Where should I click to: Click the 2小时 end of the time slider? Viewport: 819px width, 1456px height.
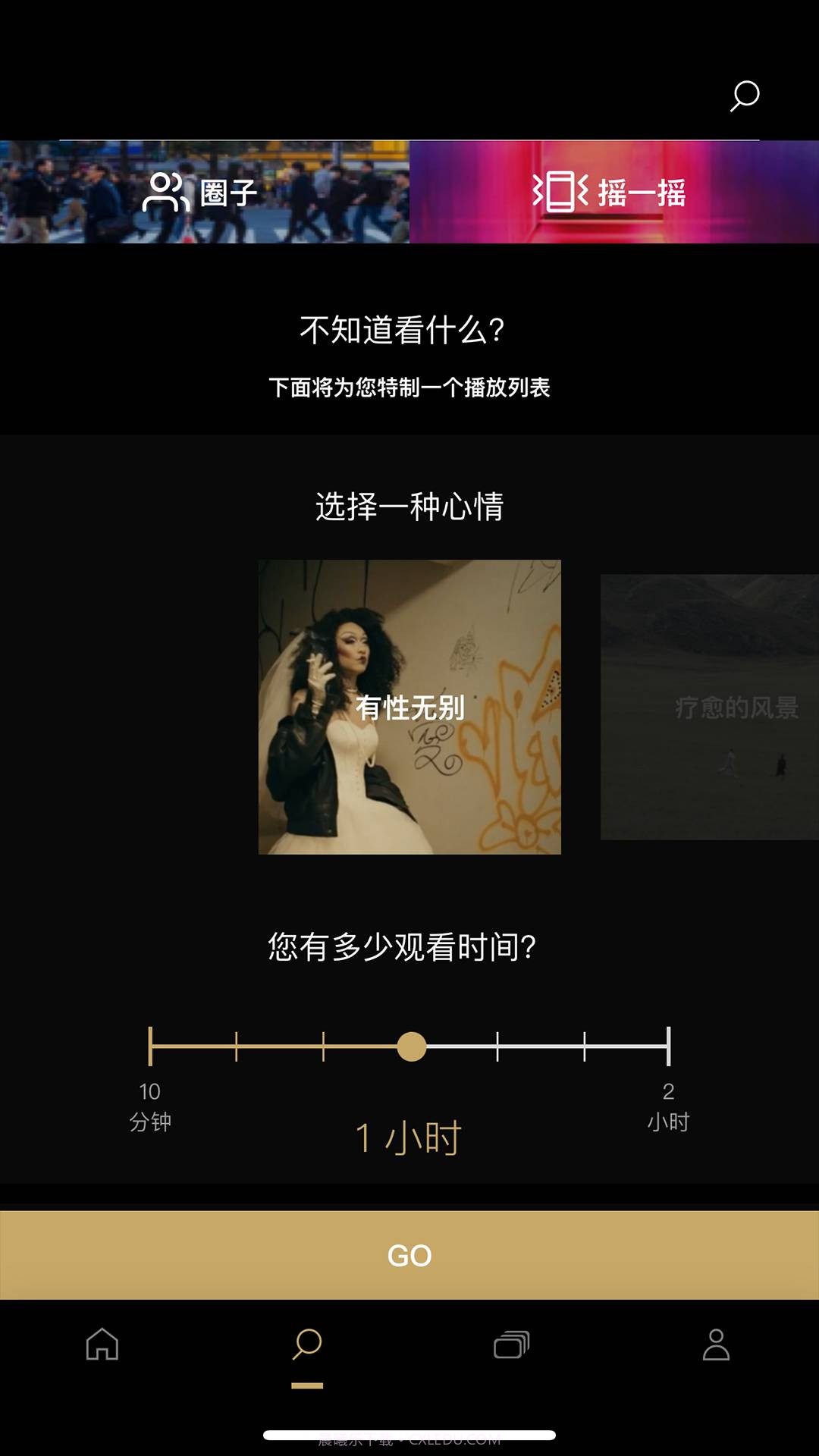(668, 1046)
